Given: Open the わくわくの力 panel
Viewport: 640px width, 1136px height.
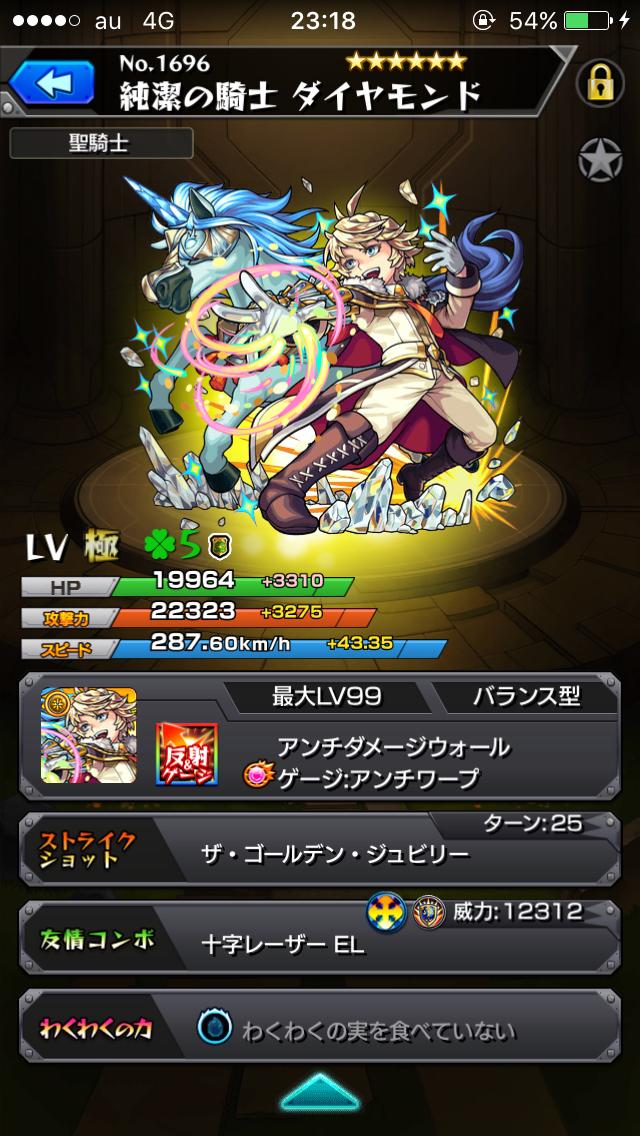Looking at the screenshot, I should coord(320,1030).
